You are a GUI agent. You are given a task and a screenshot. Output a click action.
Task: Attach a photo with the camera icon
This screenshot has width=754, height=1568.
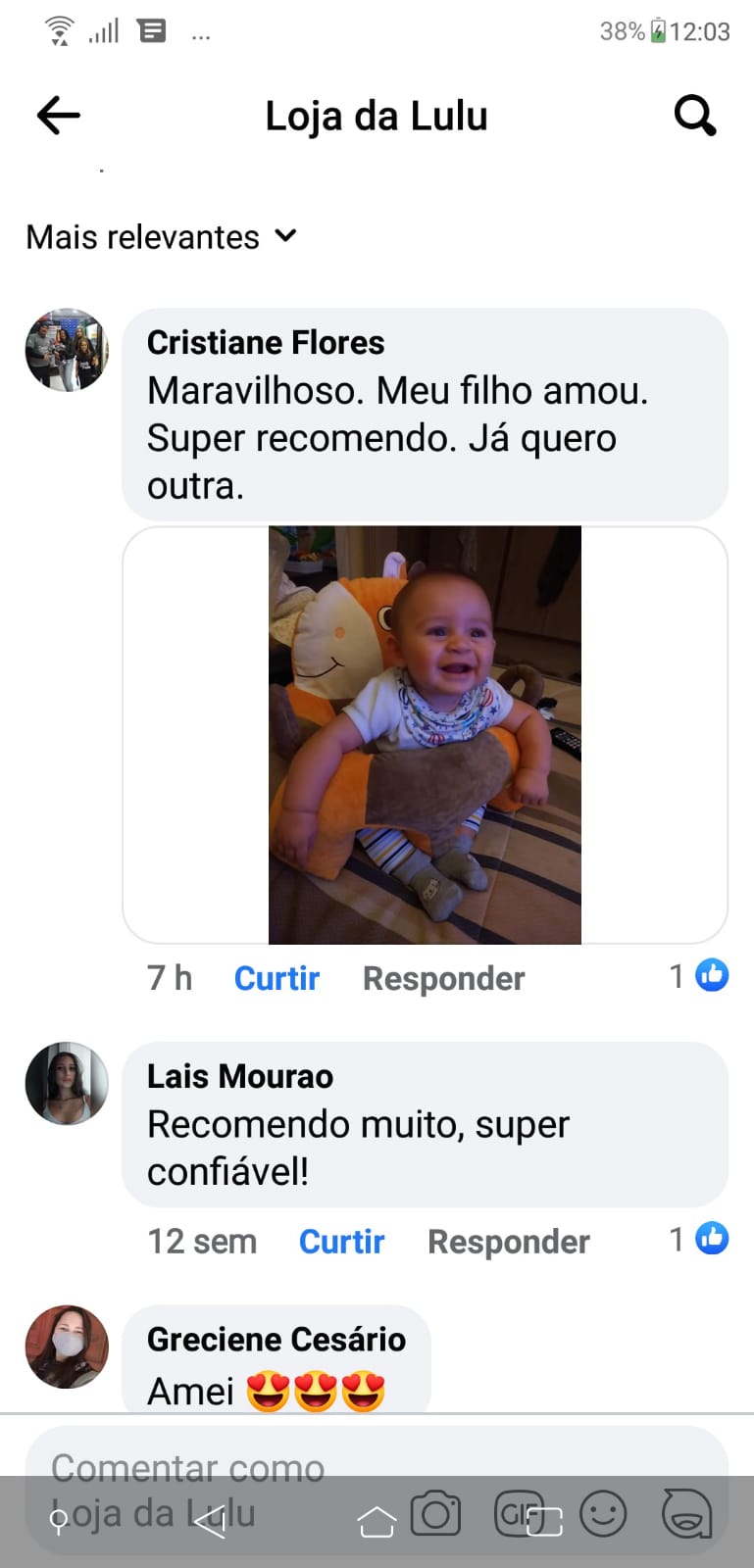435,1515
